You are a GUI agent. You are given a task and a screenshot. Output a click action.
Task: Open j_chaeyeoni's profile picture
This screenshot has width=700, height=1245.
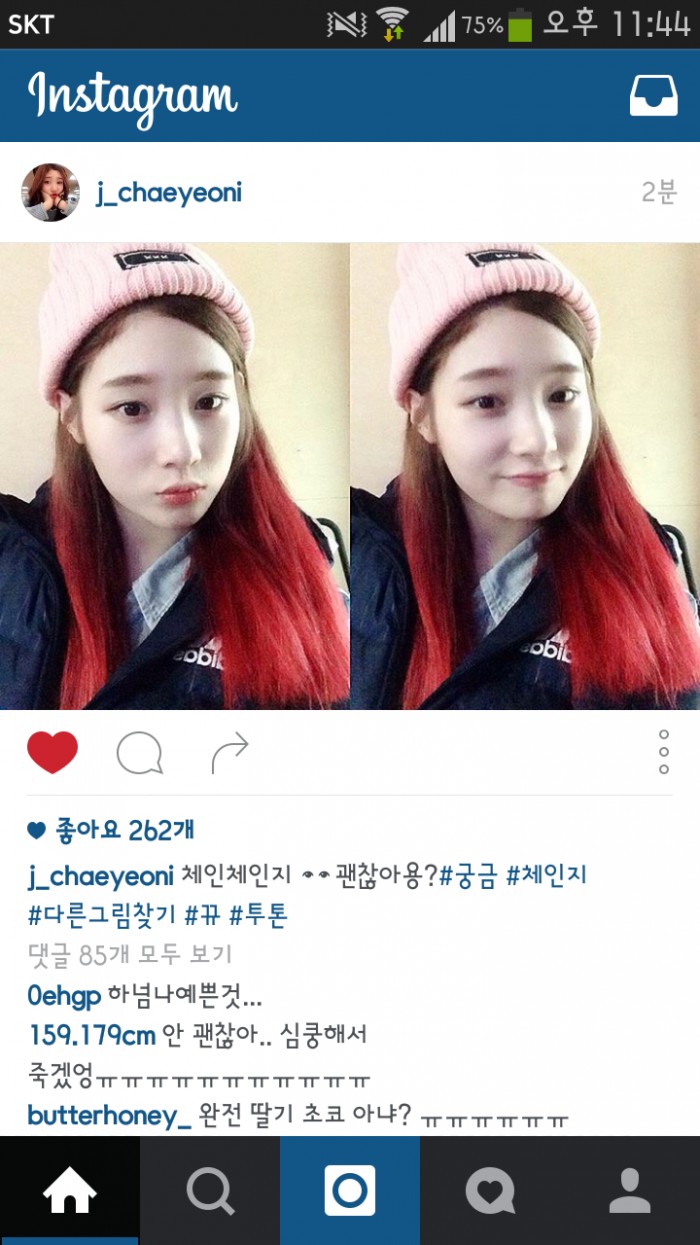click(51, 192)
